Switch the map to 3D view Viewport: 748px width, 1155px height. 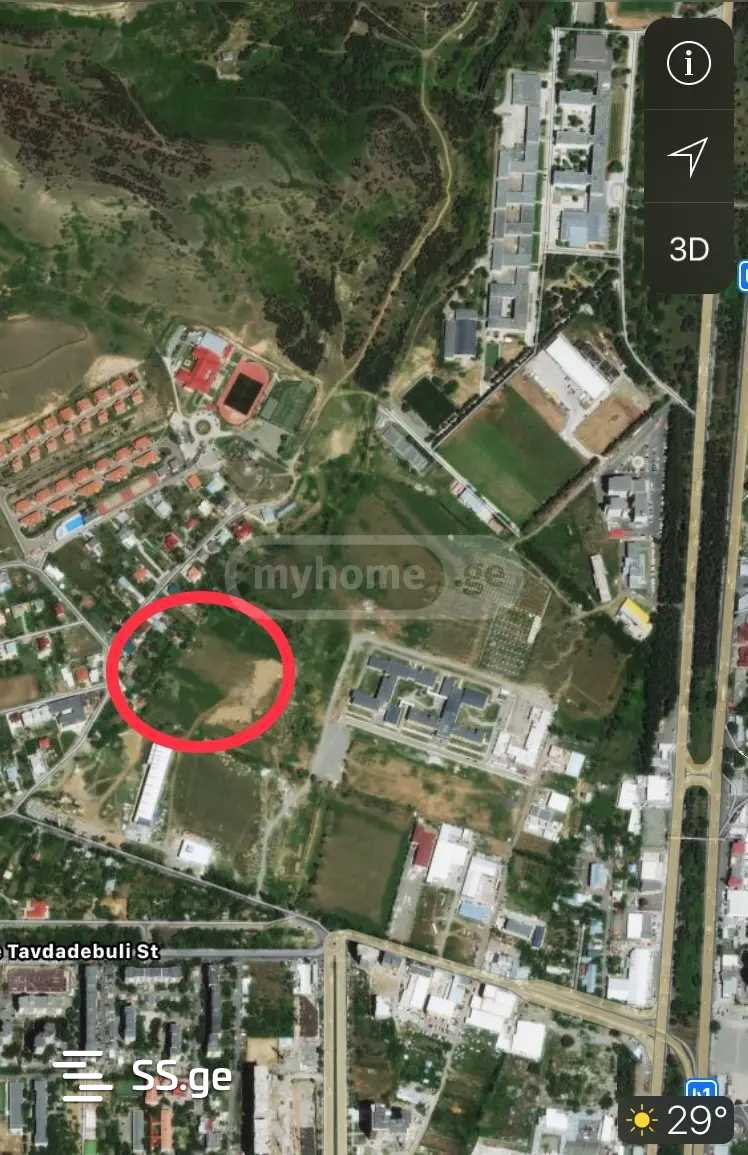click(x=688, y=249)
